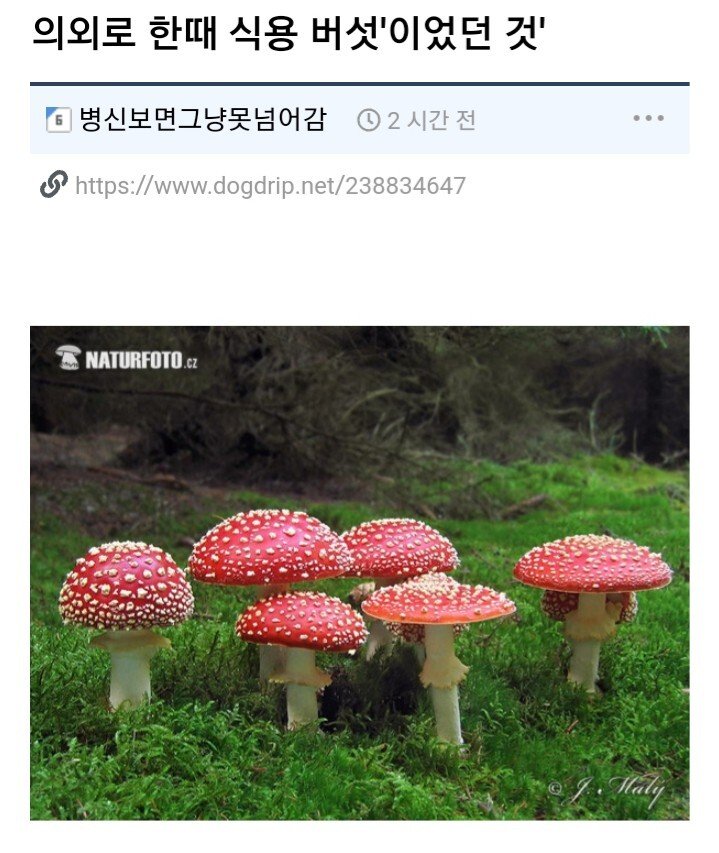
Task: Open the dogdrip.net post URL link
Action: tap(270, 186)
